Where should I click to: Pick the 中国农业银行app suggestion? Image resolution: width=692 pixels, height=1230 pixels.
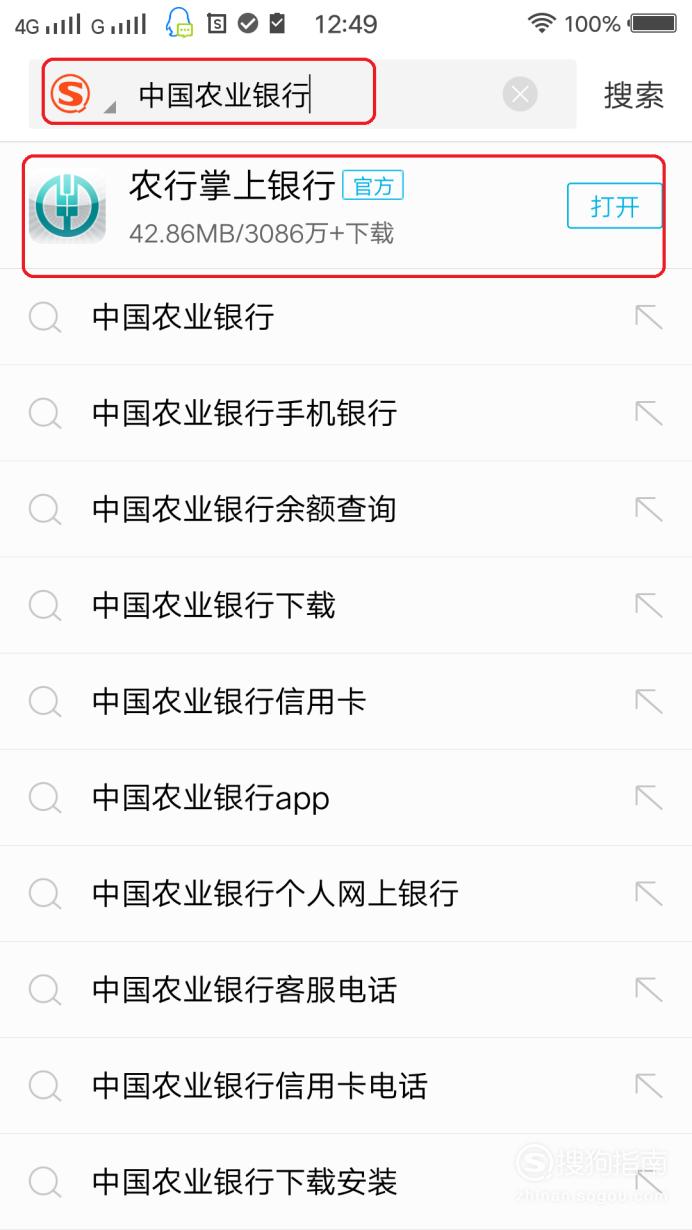tap(346, 797)
